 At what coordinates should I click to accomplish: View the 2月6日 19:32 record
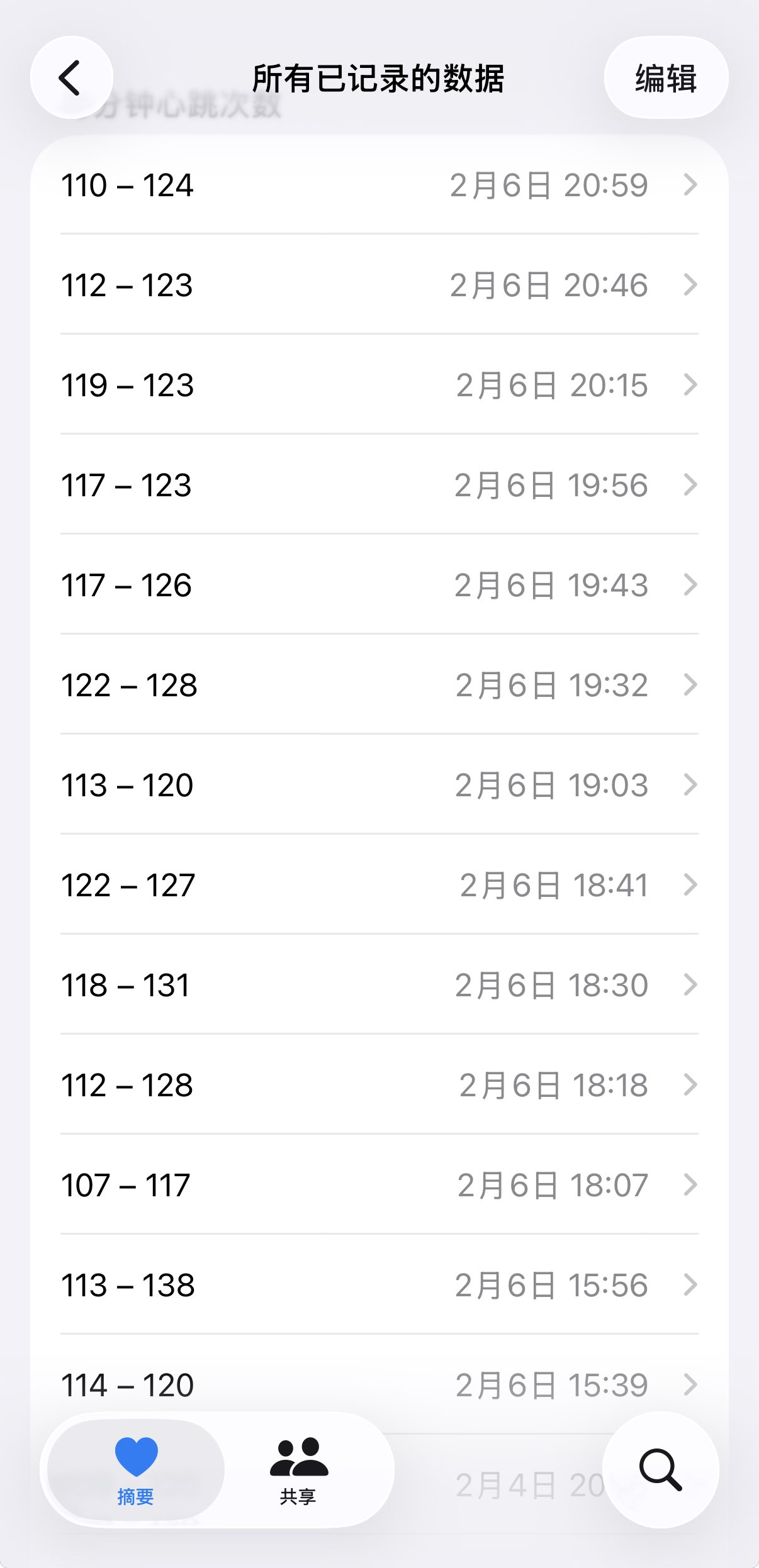(x=379, y=685)
